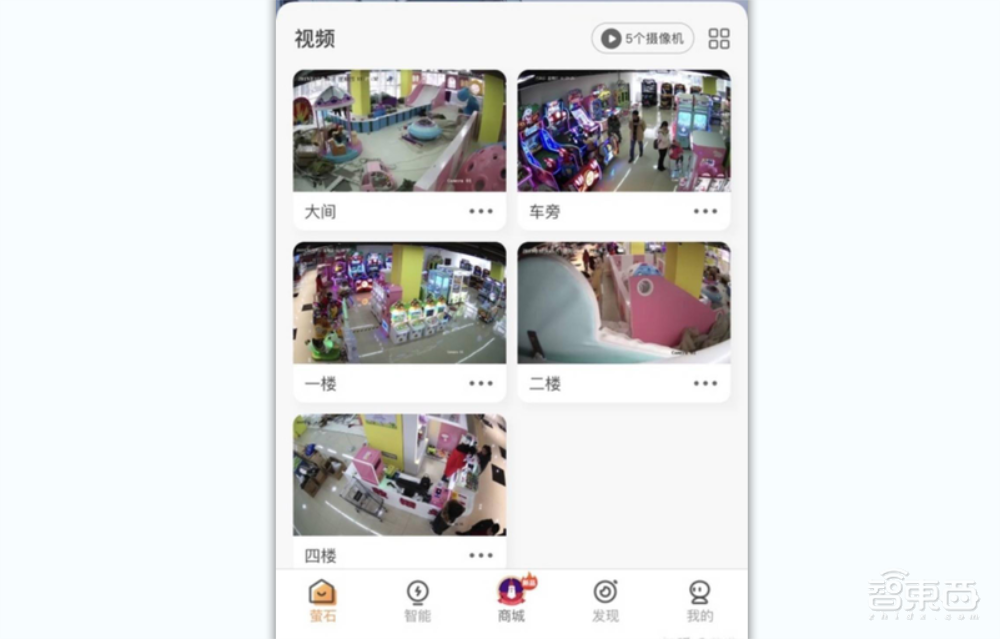
Task: Open more options for the 车旁 camera
Action: click(705, 212)
